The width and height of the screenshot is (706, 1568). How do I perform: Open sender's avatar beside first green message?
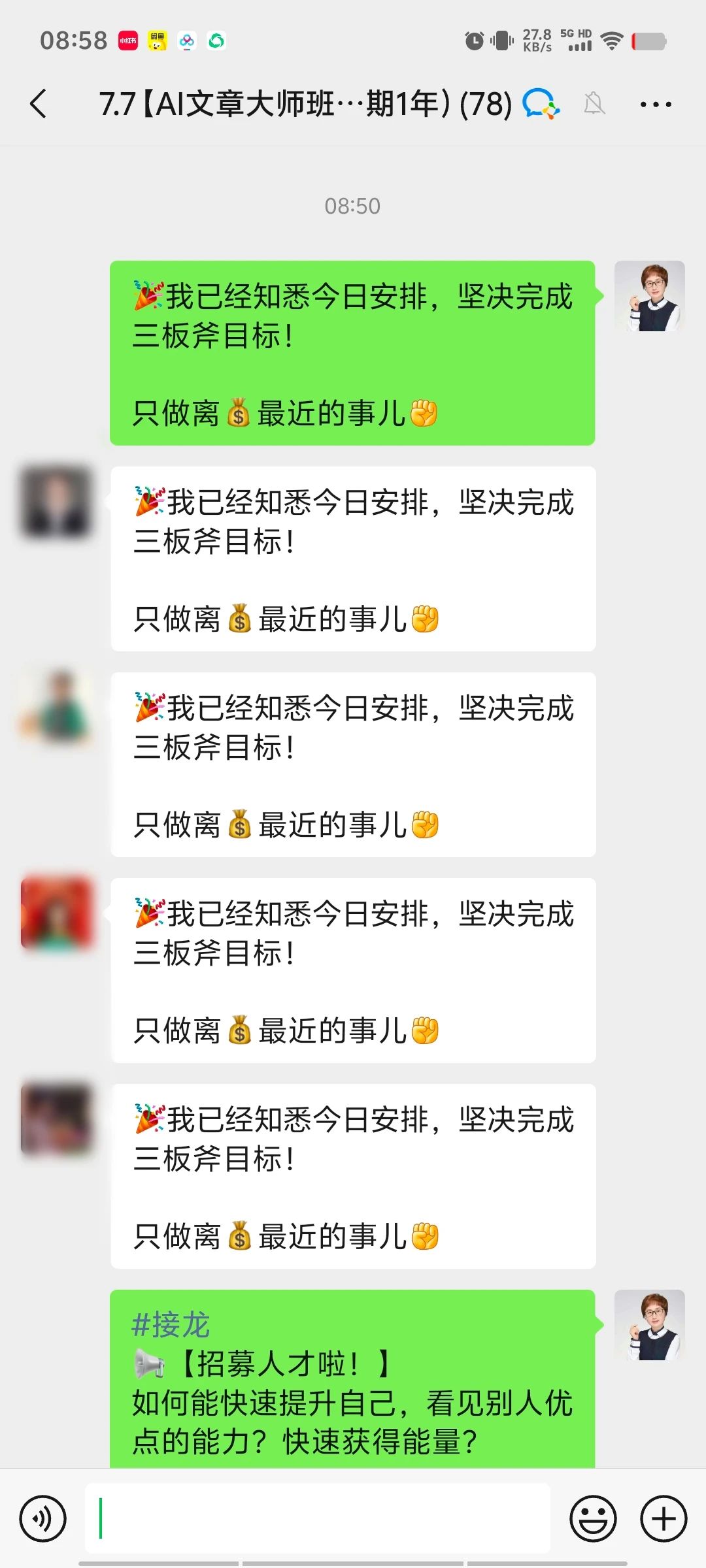pos(649,297)
